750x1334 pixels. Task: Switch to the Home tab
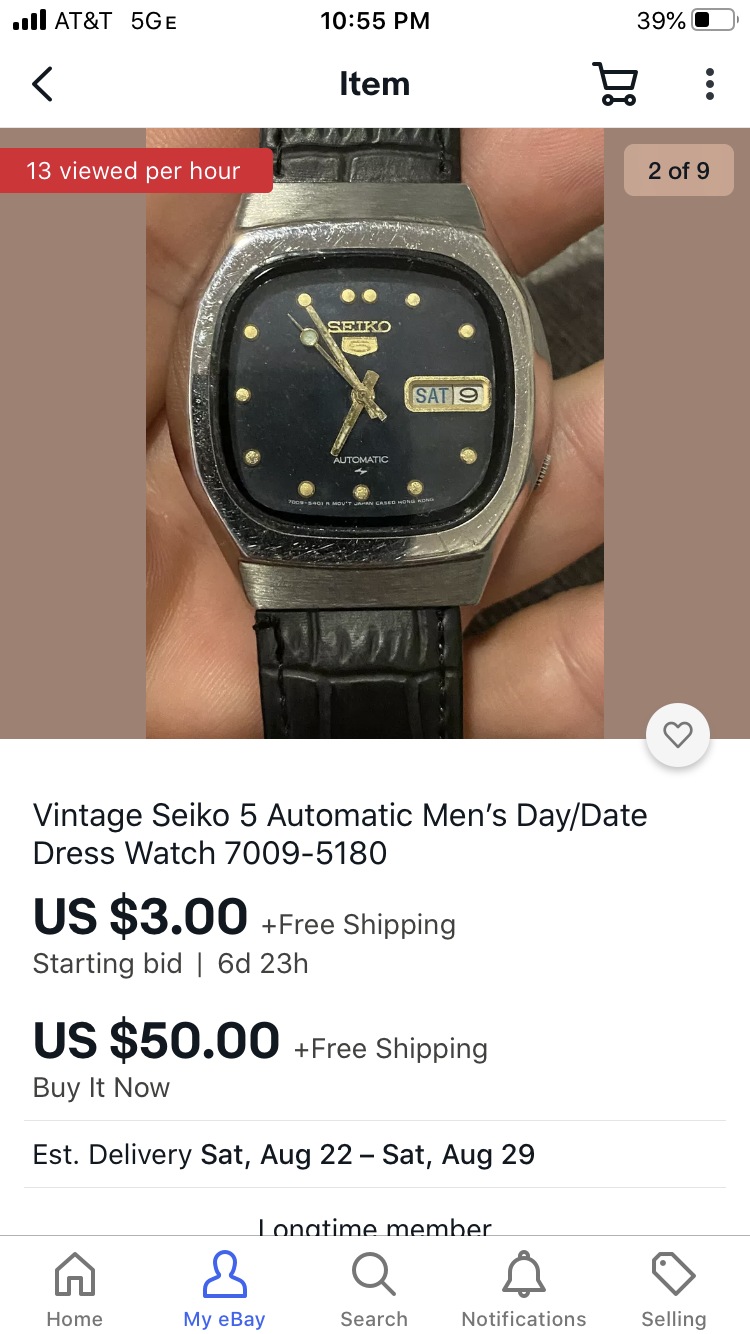click(75, 1290)
